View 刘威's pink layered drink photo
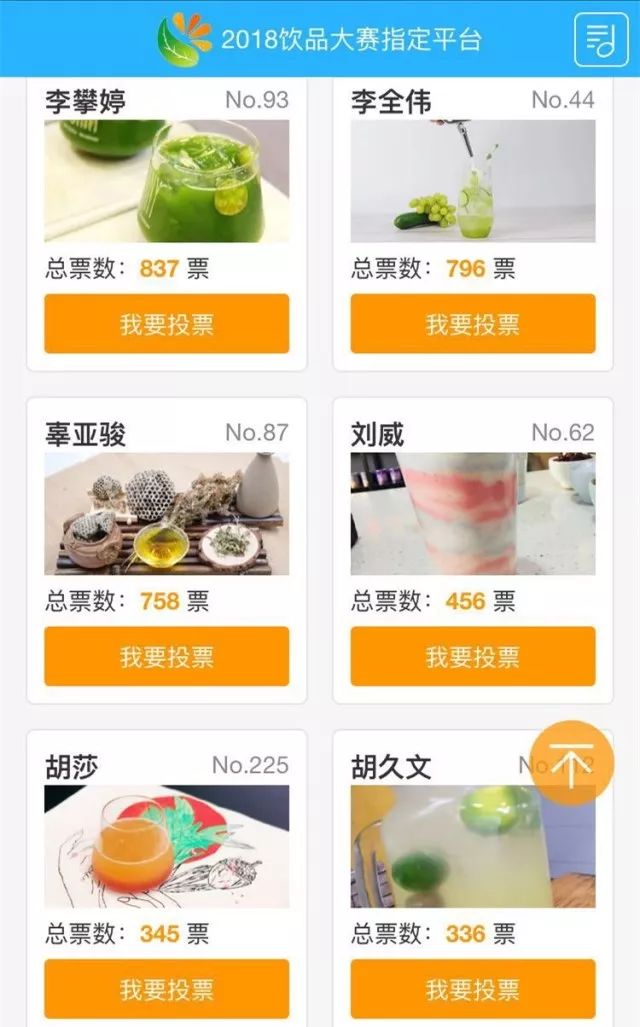The height and width of the screenshot is (1027, 640). (x=473, y=514)
